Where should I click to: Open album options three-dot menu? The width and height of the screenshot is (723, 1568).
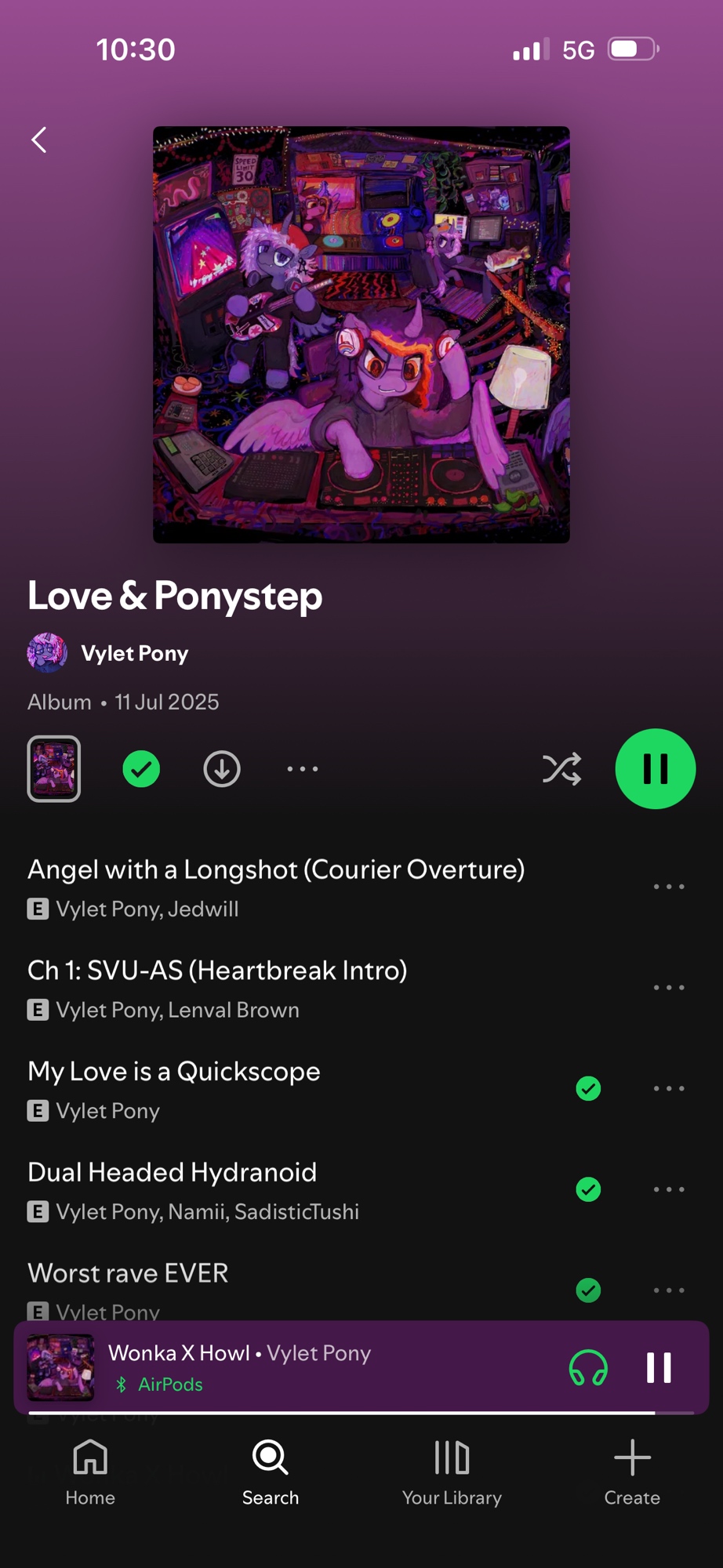[302, 768]
